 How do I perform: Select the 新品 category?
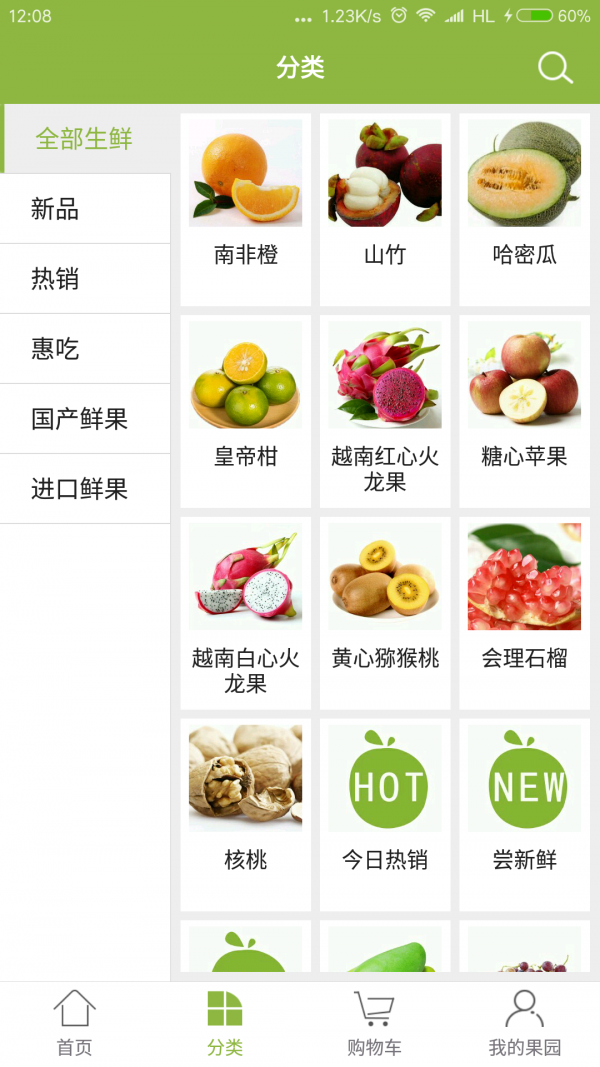pyautogui.click(x=85, y=209)
